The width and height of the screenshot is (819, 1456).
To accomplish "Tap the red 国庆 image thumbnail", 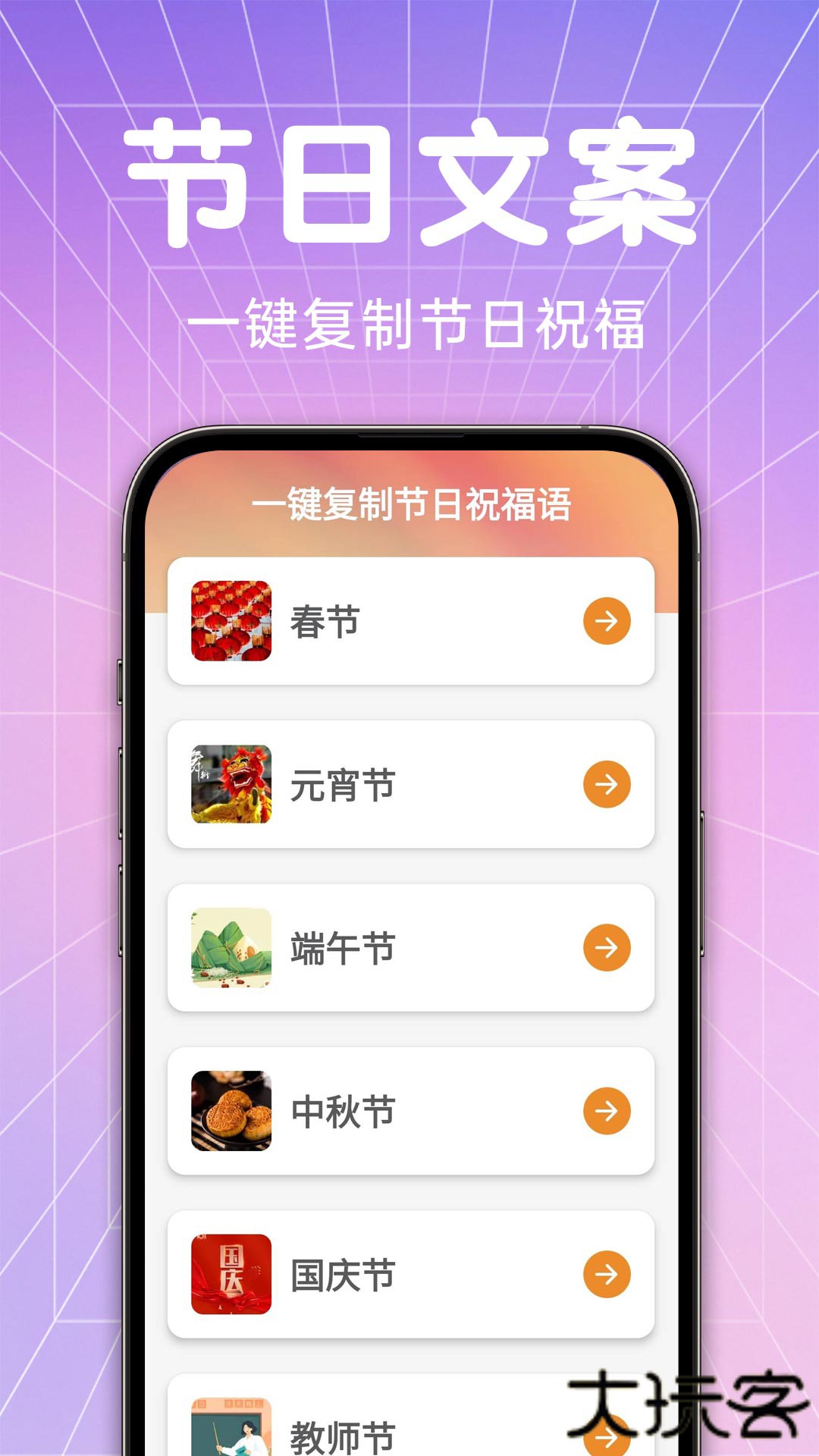I will tap(231, 1274).
